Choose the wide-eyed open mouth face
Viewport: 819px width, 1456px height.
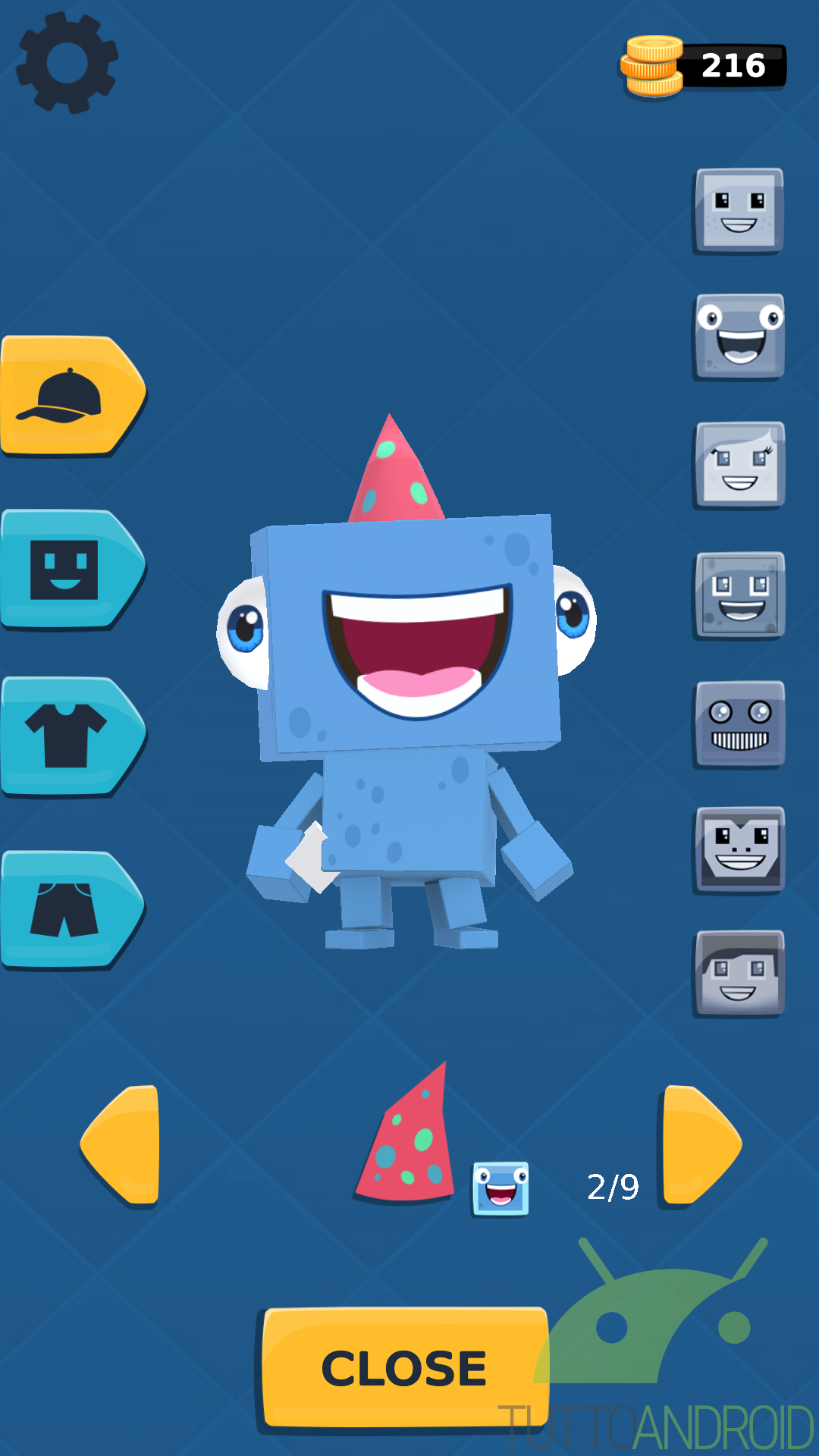pos(739,337)
